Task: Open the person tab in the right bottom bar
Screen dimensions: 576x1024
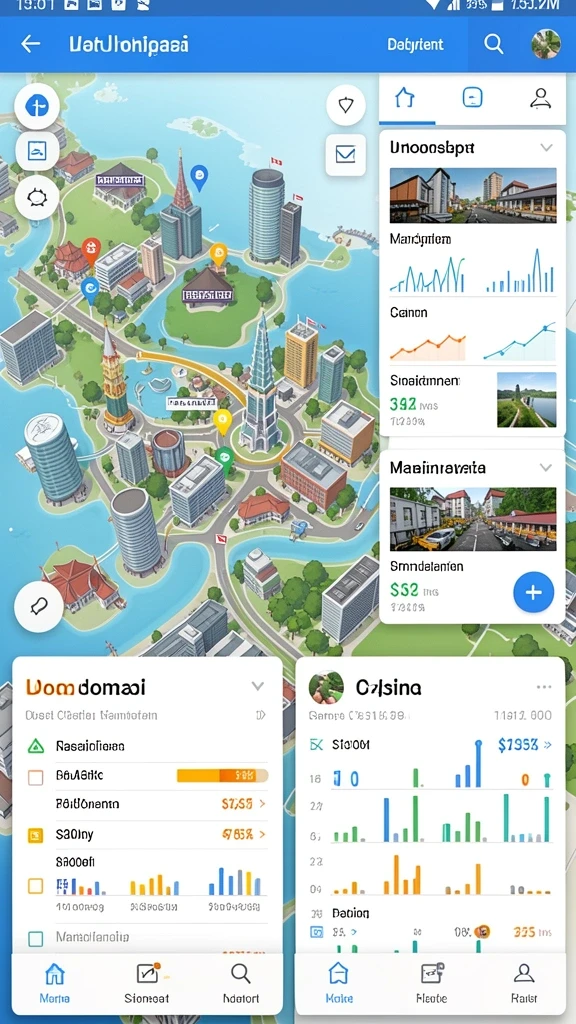Action: 524,982
